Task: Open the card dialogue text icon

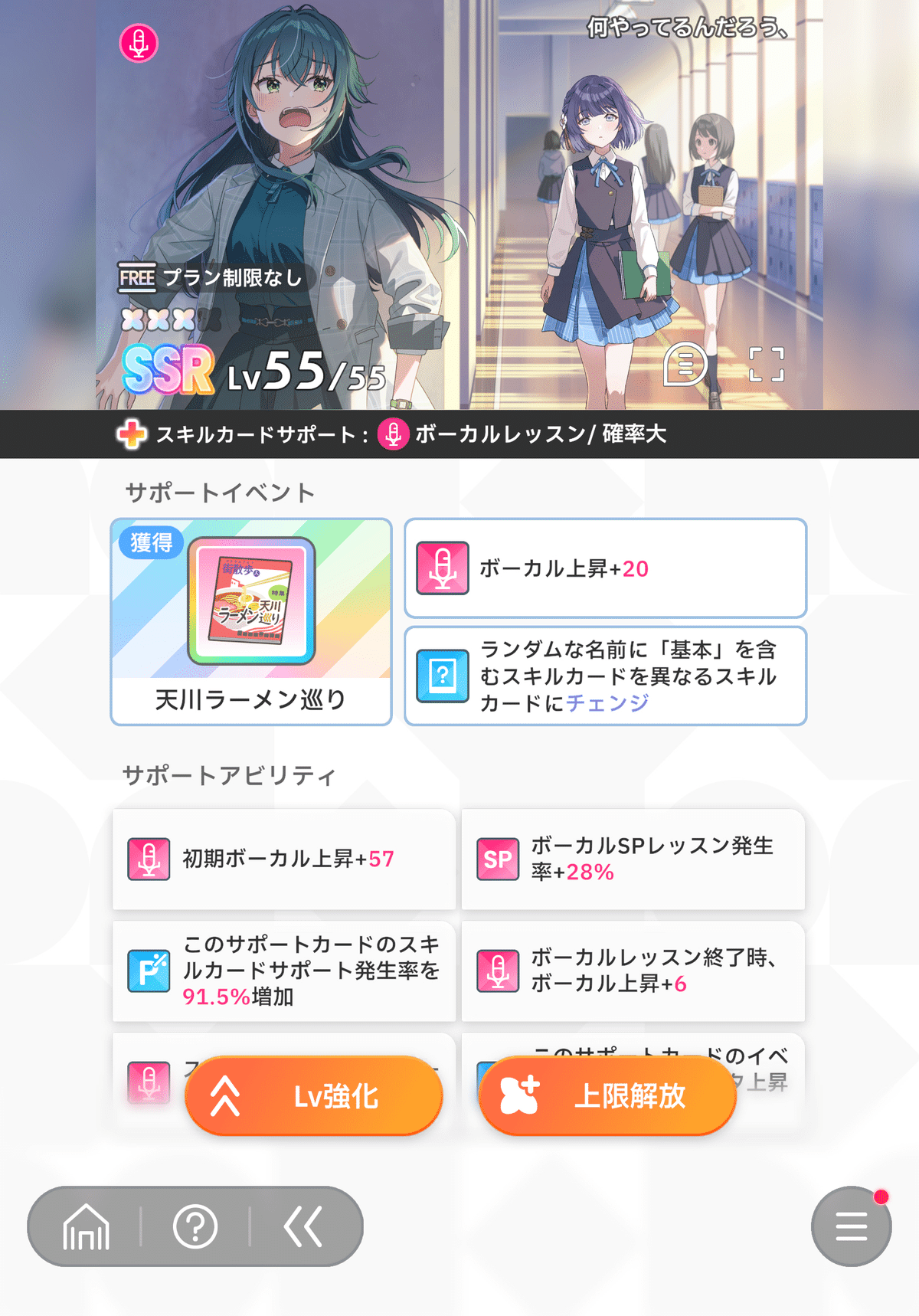Action: click(x=685, y=363)
